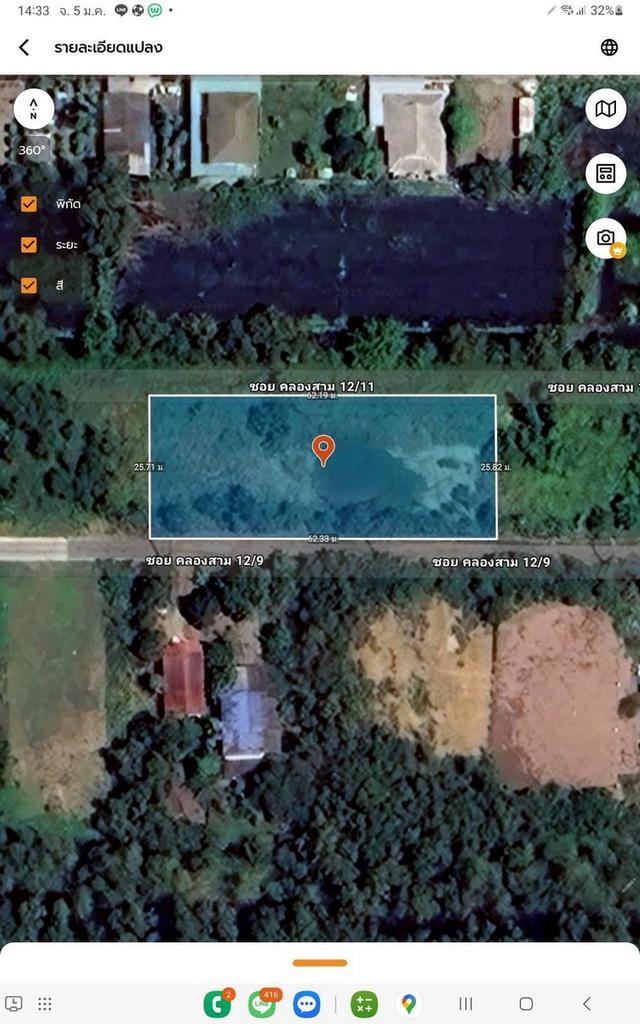Open the calculator app from the taskbar
This screenshot has width=640, height=1024.
[364, 1003]
